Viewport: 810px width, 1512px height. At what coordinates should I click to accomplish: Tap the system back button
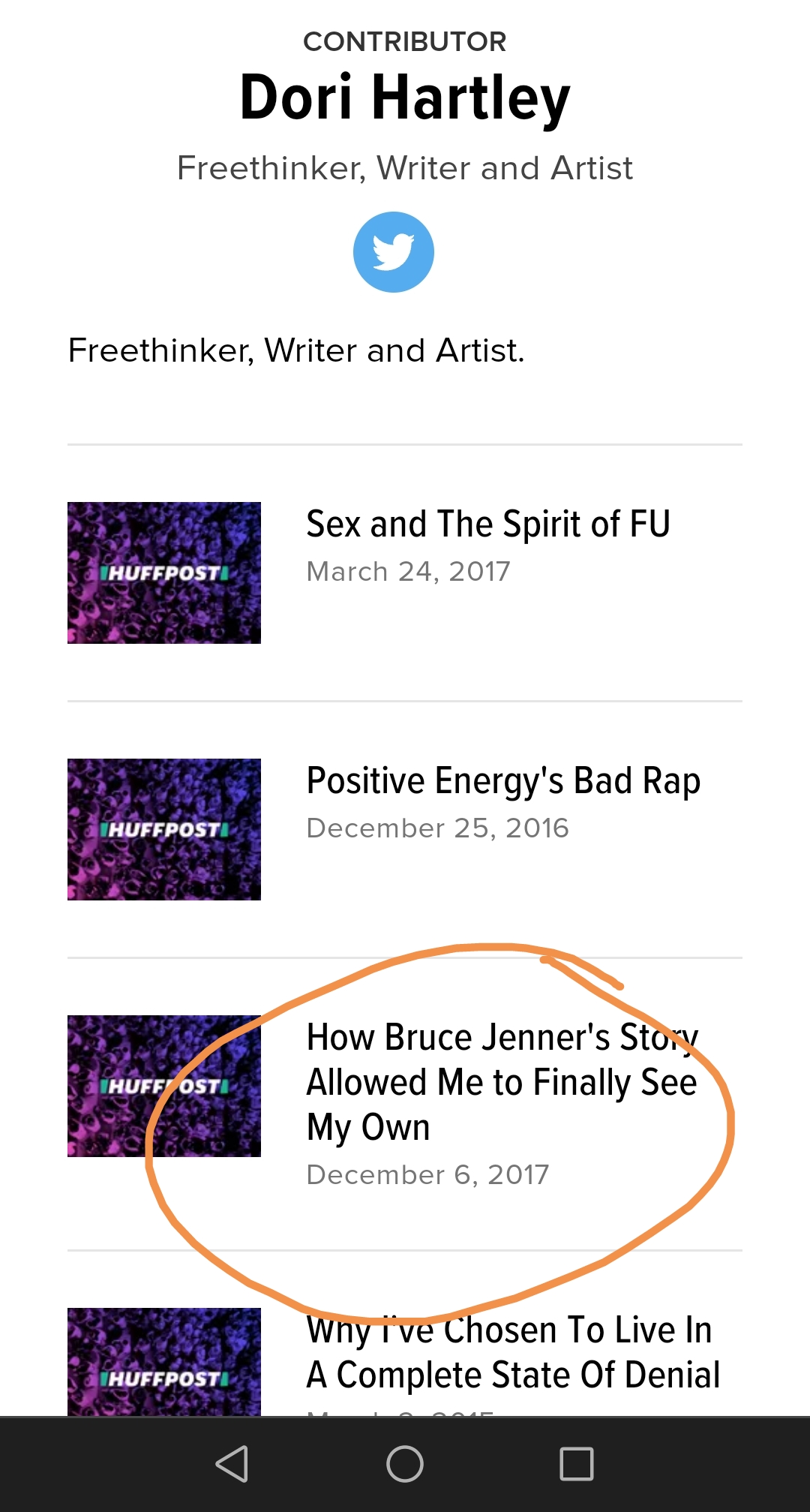pos(232,1464)
